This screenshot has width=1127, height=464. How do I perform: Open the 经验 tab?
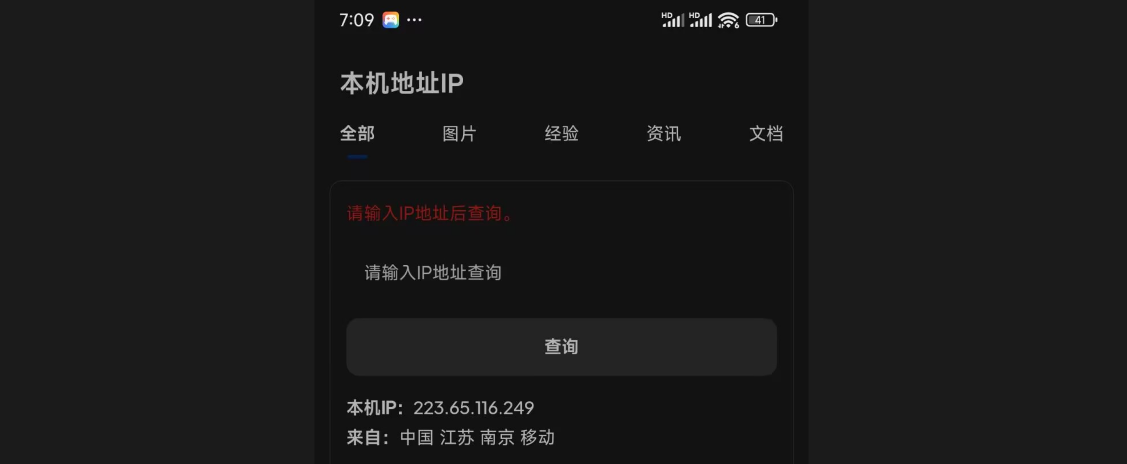(562, 134)
